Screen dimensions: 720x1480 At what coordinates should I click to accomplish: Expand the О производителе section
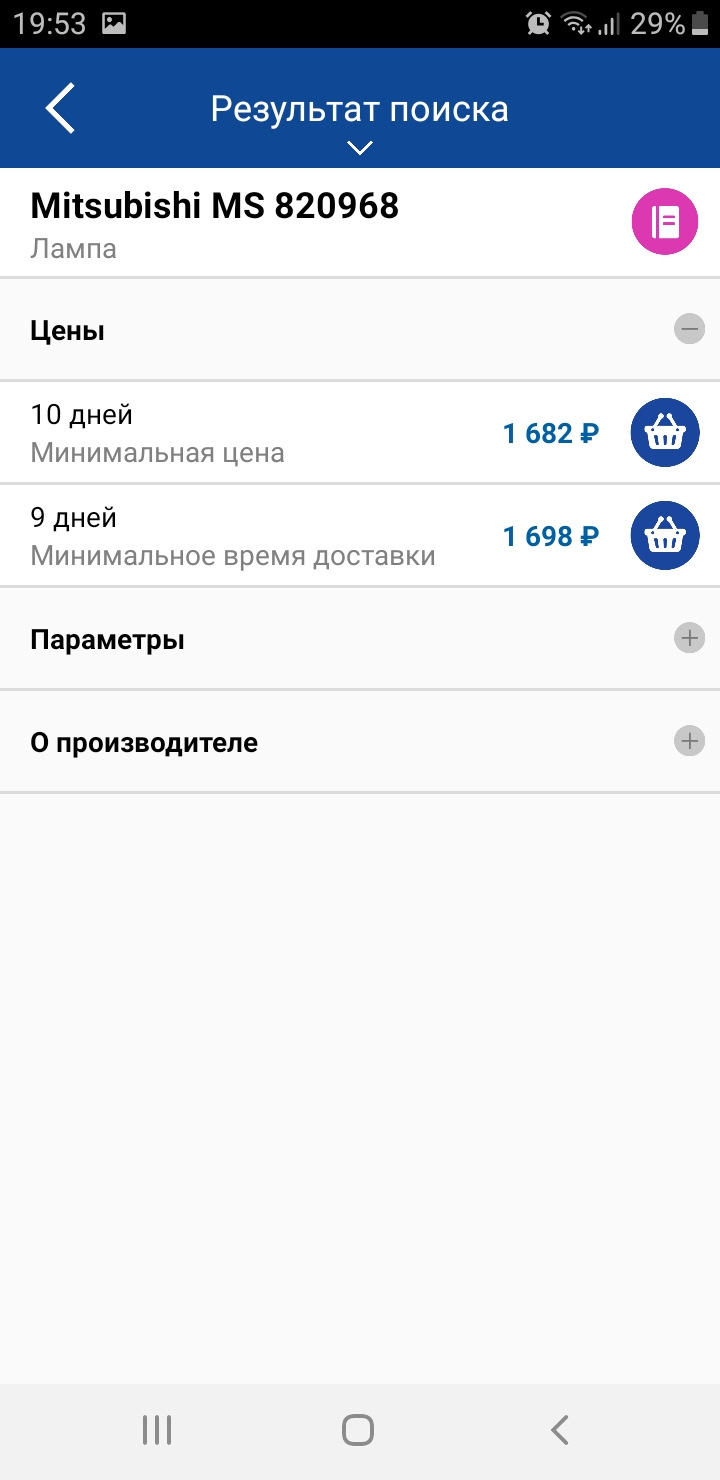pyautogui.click(x=689, y=741)
